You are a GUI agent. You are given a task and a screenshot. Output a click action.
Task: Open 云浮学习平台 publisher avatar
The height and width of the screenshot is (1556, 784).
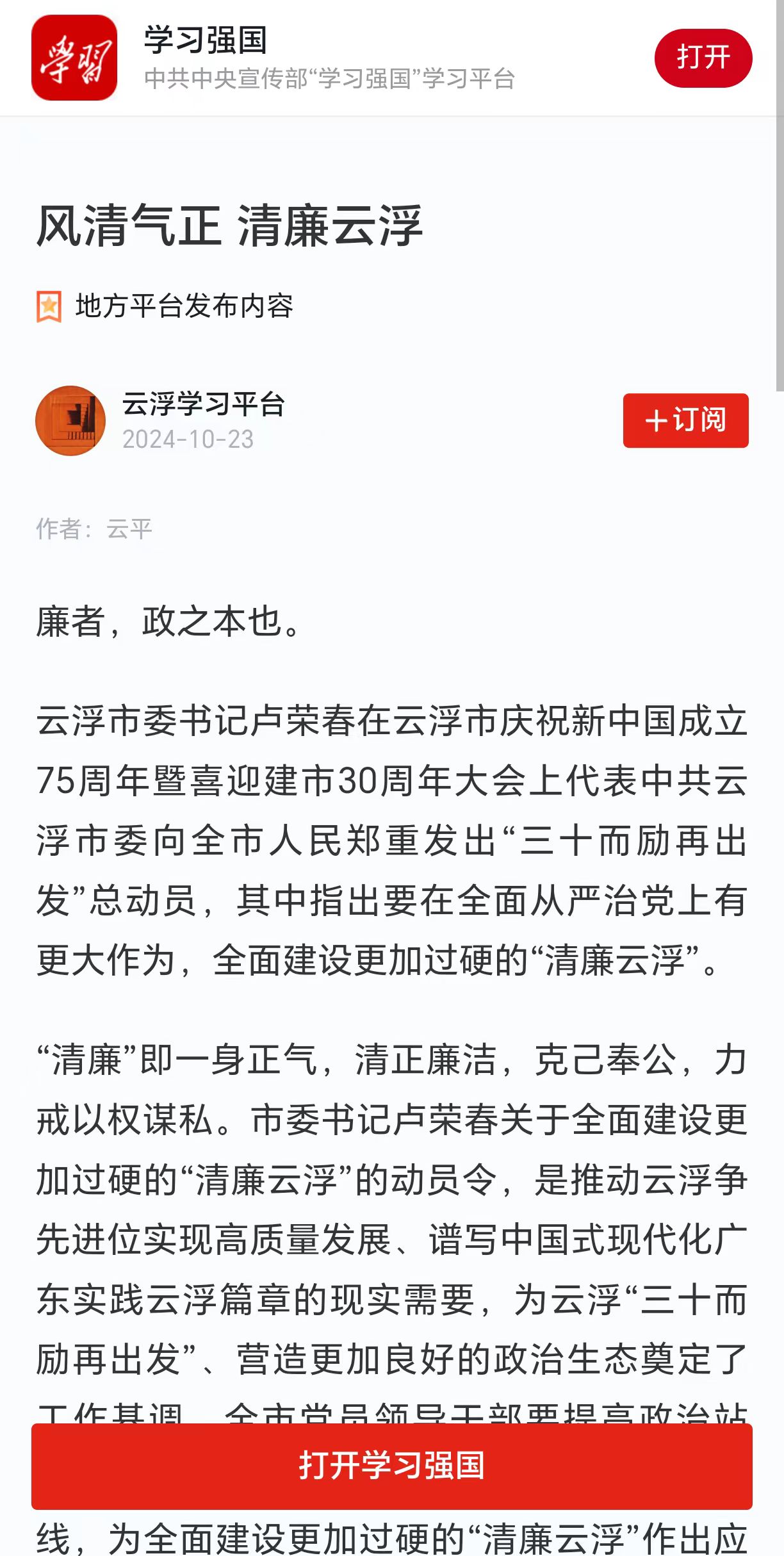click(70, 420)
